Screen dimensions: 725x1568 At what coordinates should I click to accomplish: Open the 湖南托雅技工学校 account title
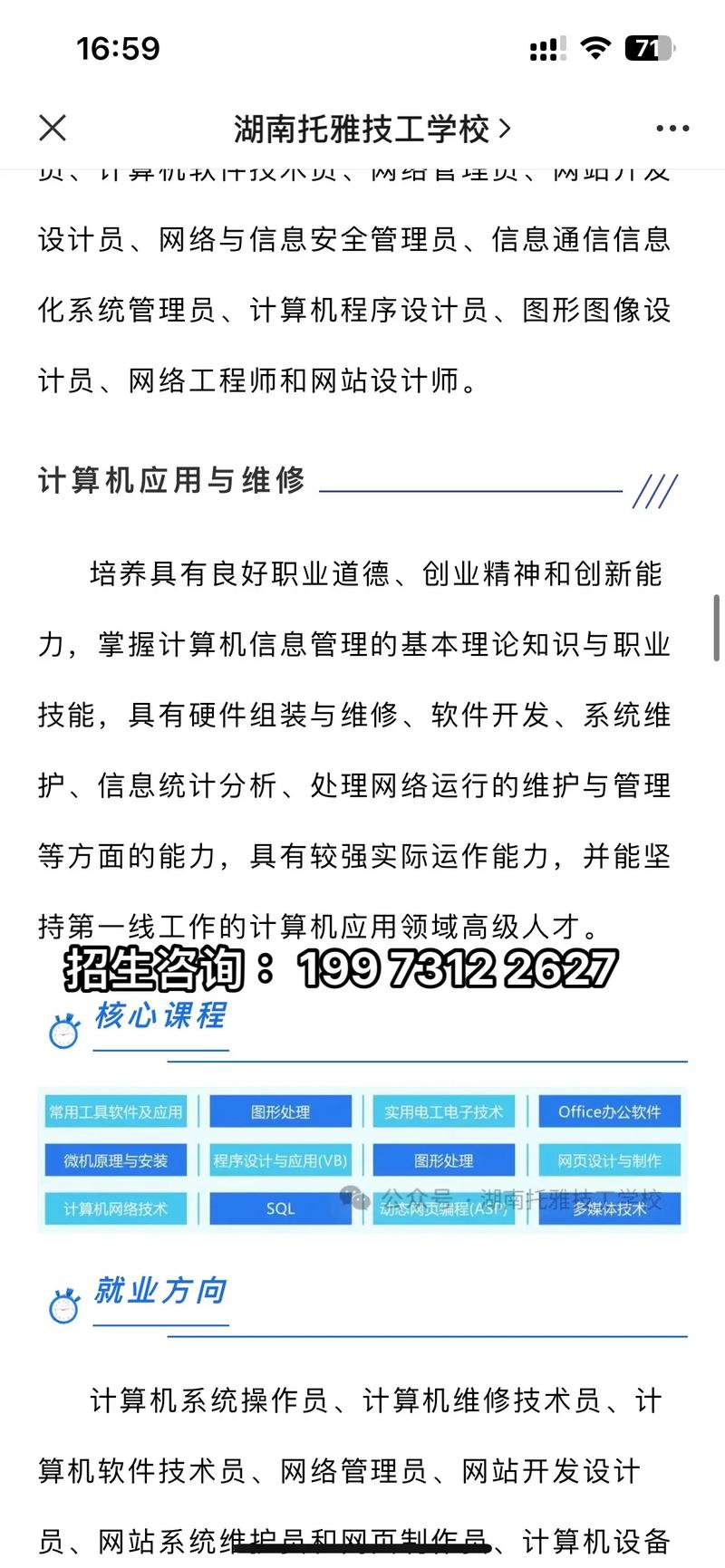(x=372, y=129)
